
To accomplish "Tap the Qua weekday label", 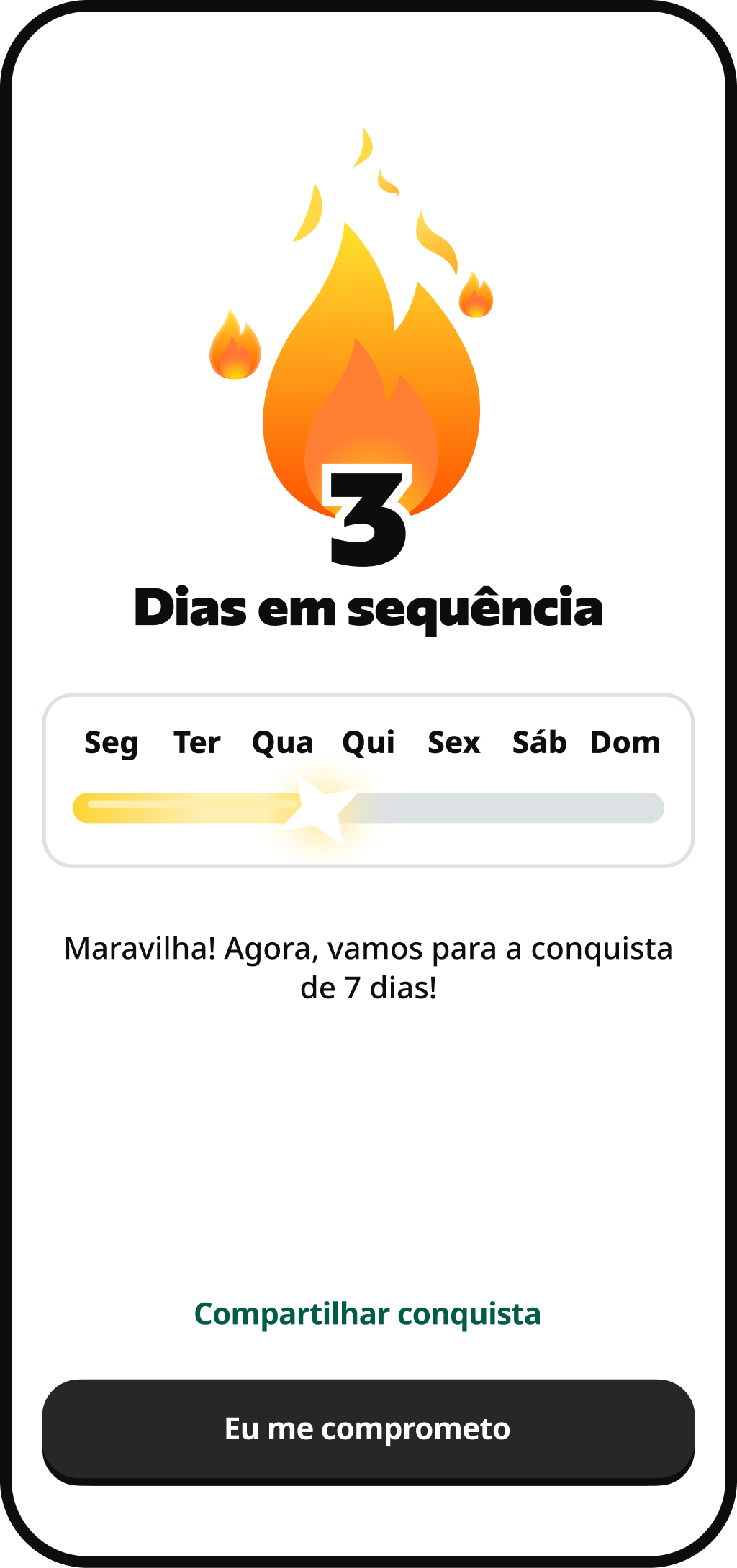I will (284, 742).
